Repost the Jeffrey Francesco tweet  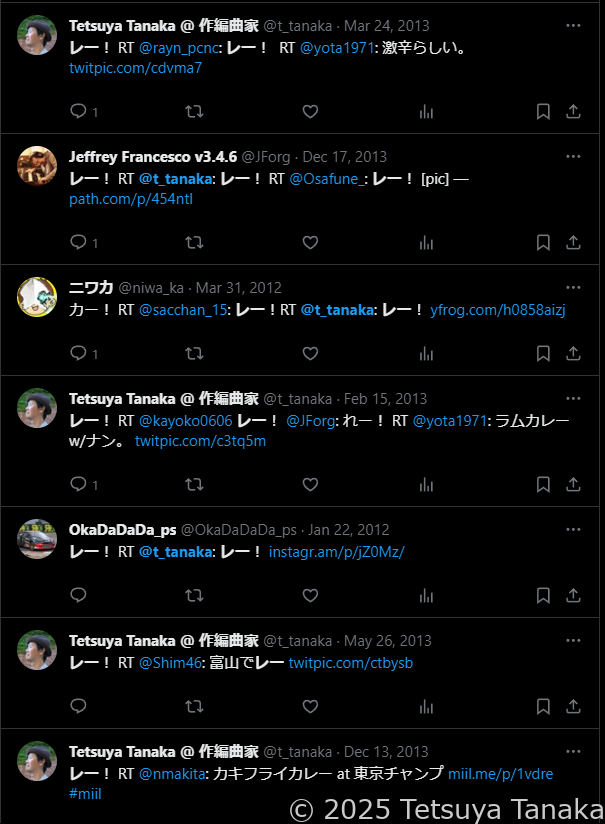tap(195, 242)
